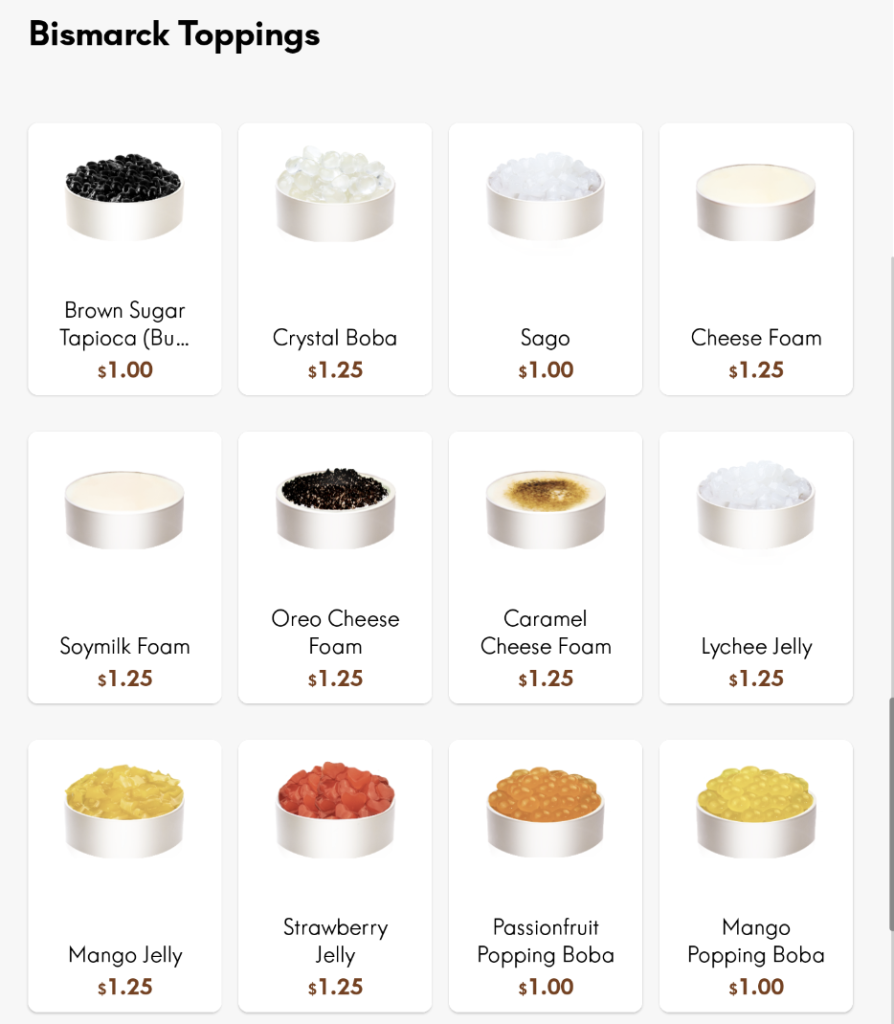Open the Strawberry Jelly topping card
Screen dimensions: 894x1024
(335, 875)
